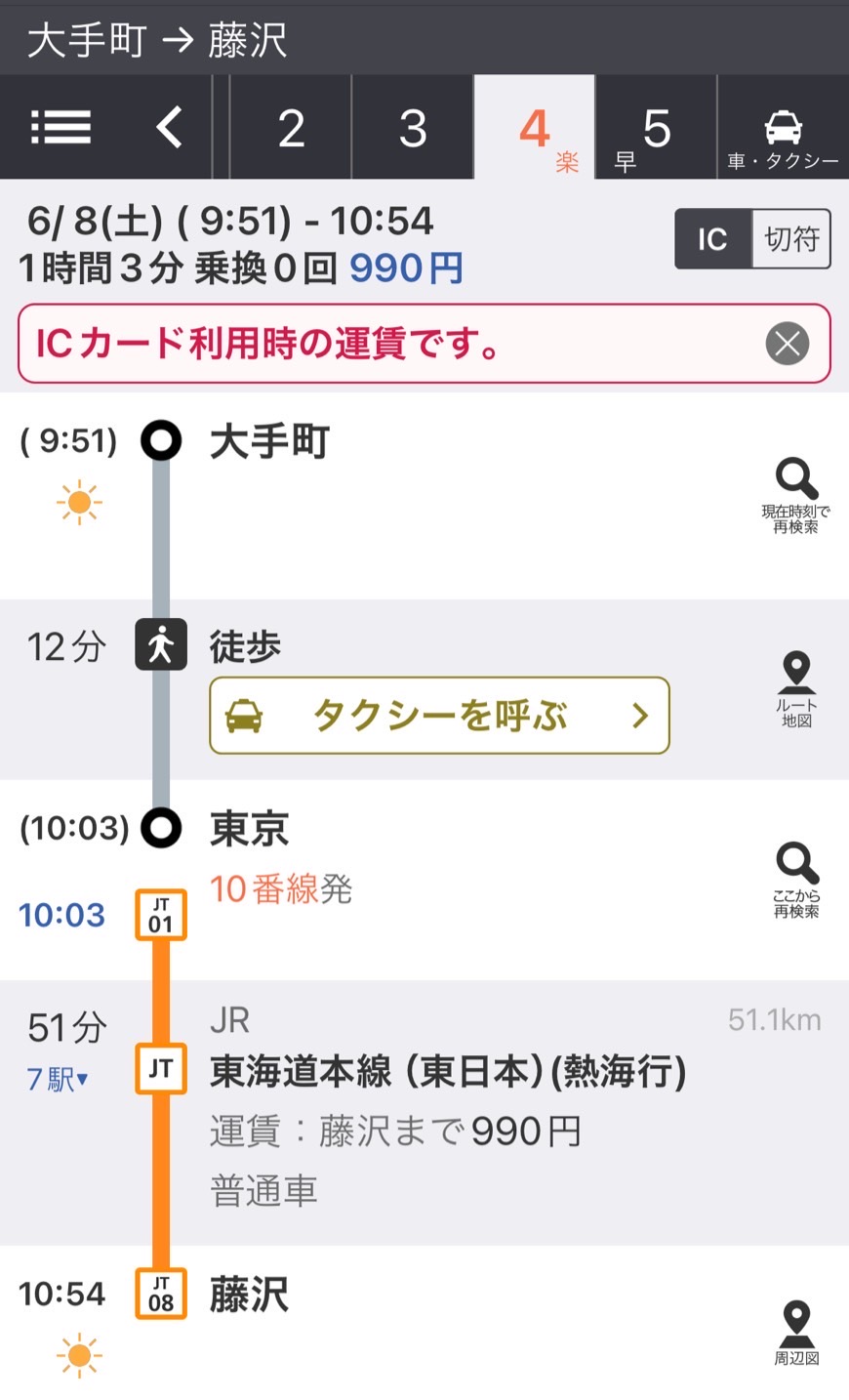Screen dimensions: 849x1400
Task: Open route tab 5早
Action: (x=654, y=127)
